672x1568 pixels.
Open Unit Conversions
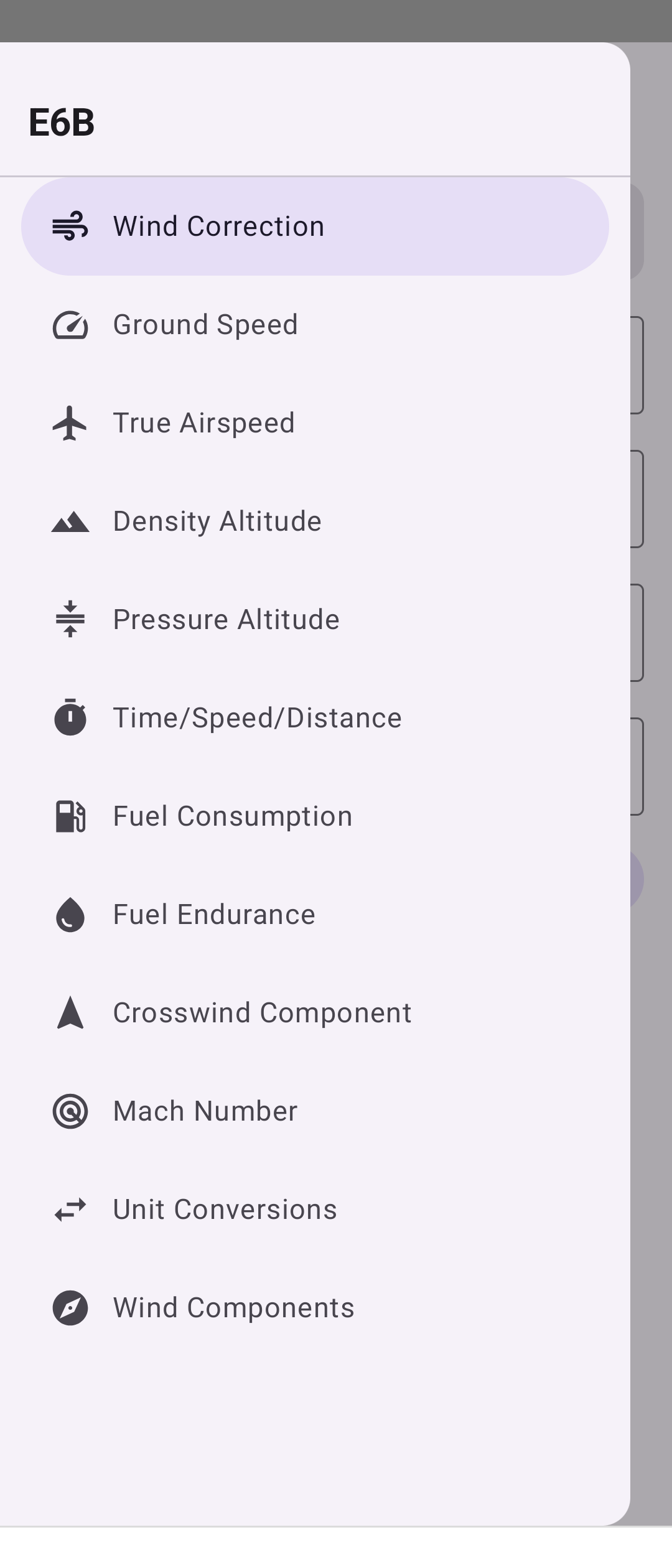coord(224,1209)
